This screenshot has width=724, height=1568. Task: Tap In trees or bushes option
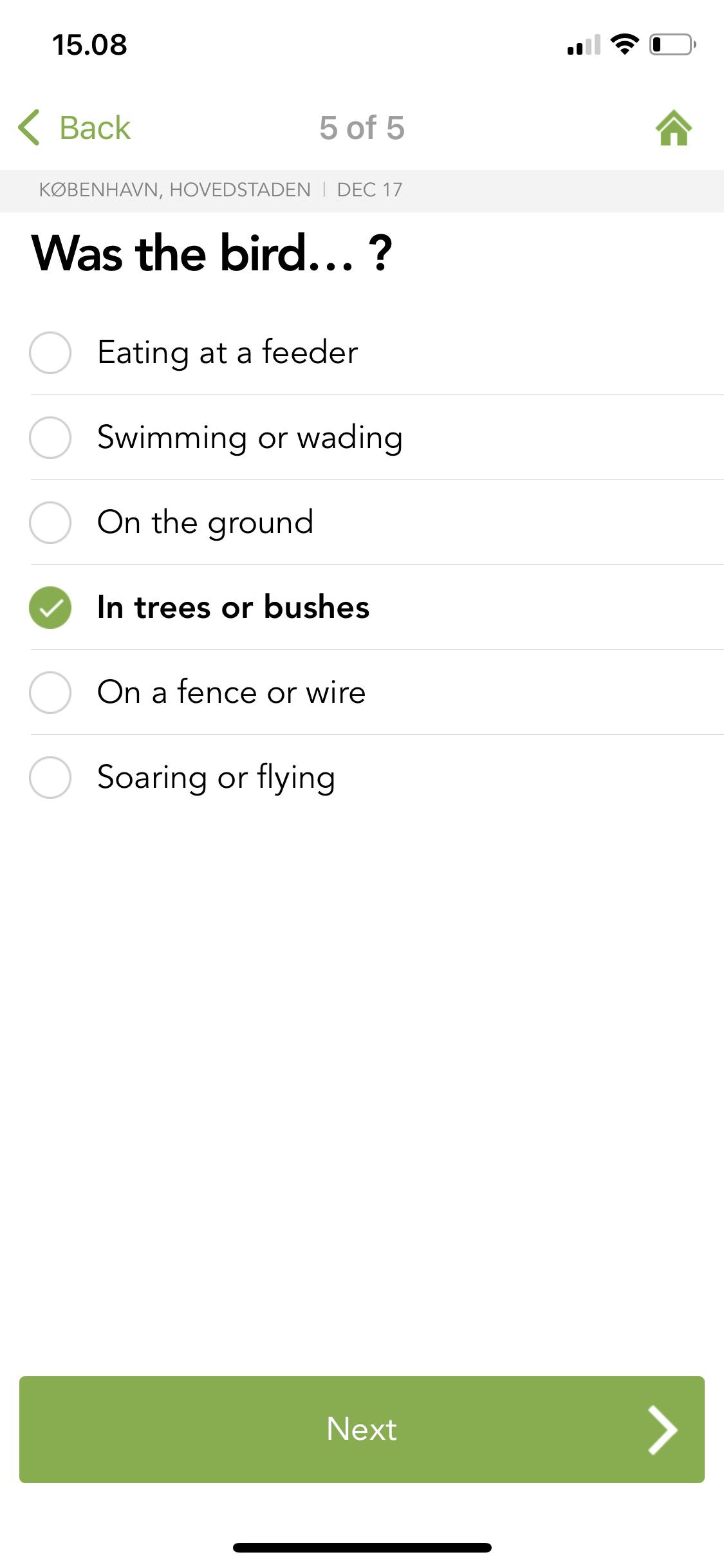tap(233, 608)
